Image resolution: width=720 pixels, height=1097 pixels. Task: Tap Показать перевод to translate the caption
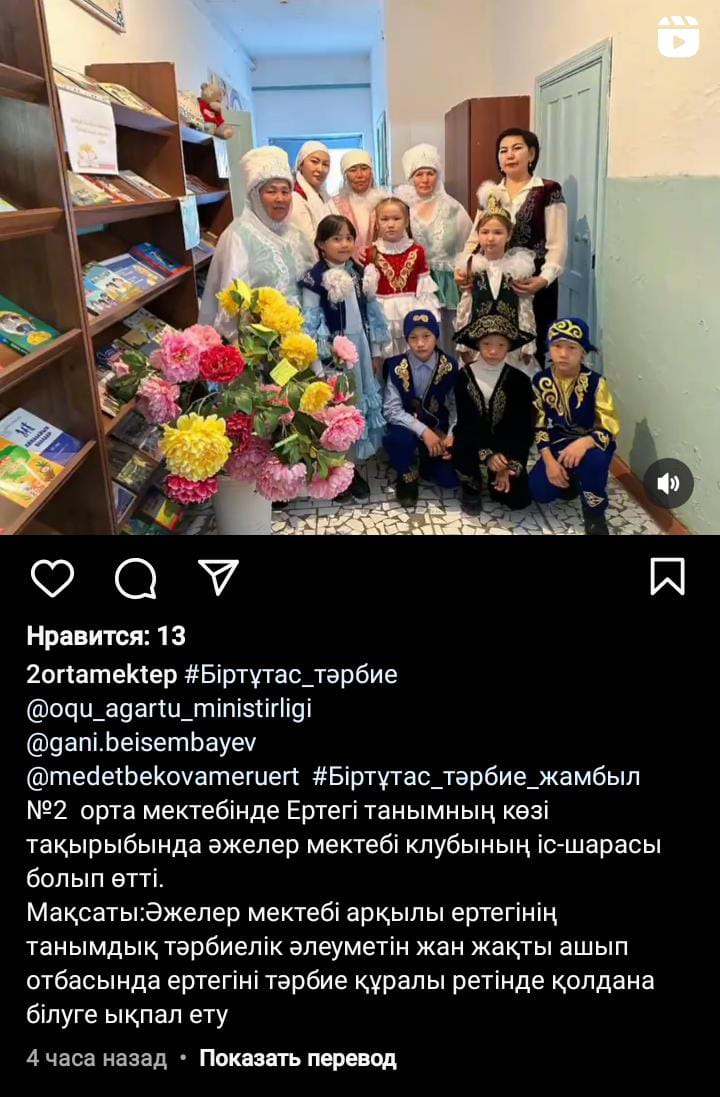coord(297,1058)
